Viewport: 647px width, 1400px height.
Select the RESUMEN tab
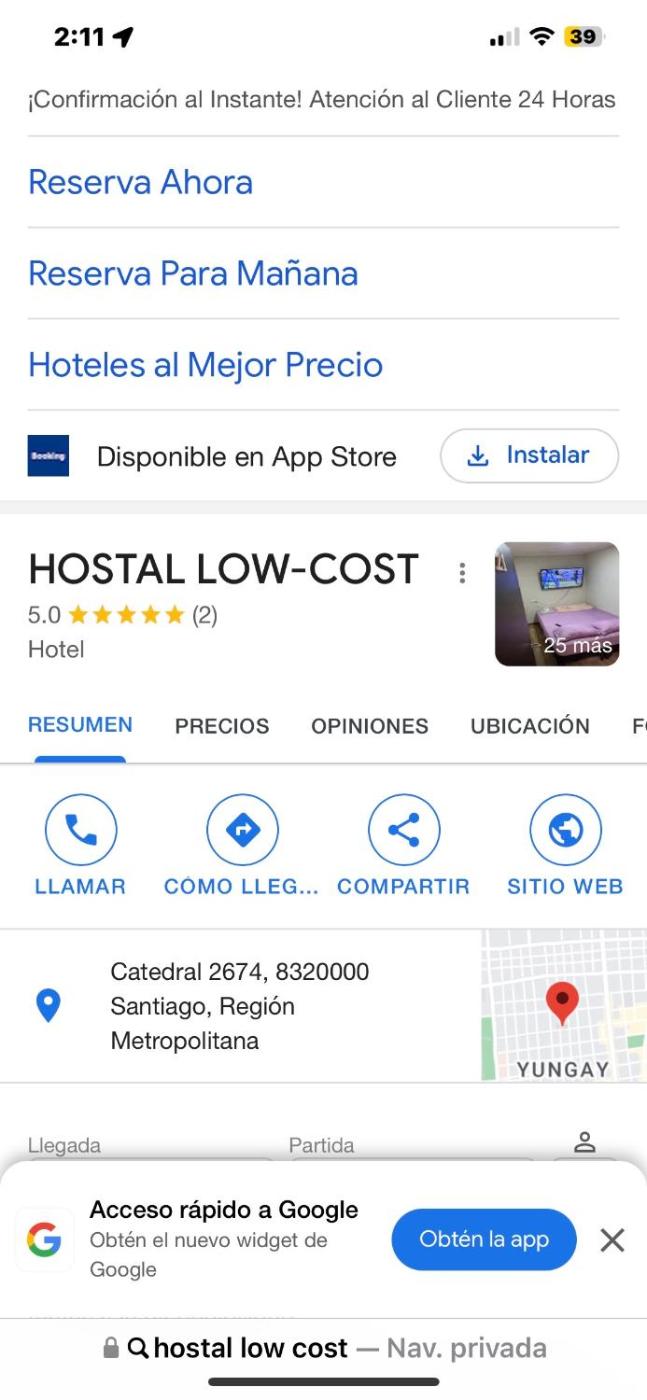click(80, 726)
